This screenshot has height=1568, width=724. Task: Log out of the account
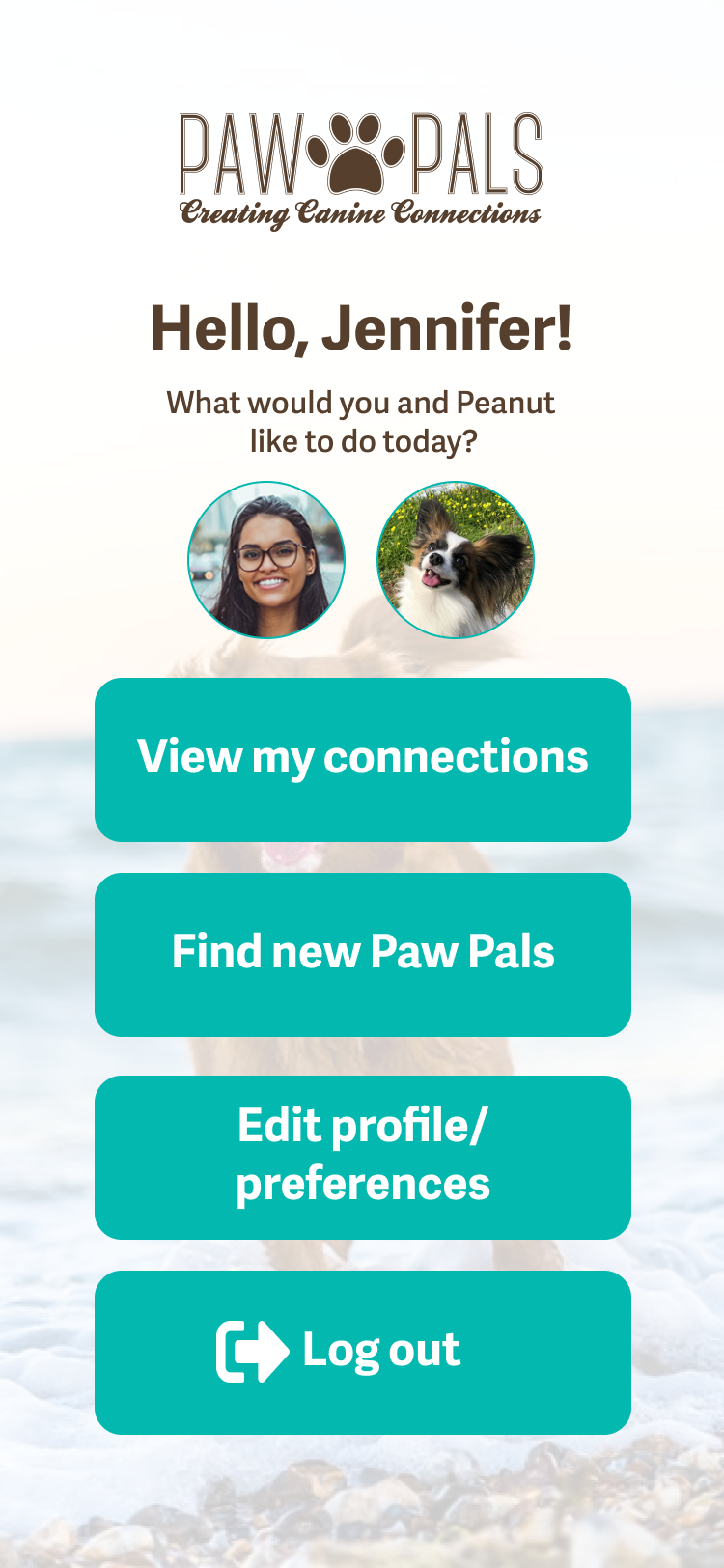coord(363,1353)
